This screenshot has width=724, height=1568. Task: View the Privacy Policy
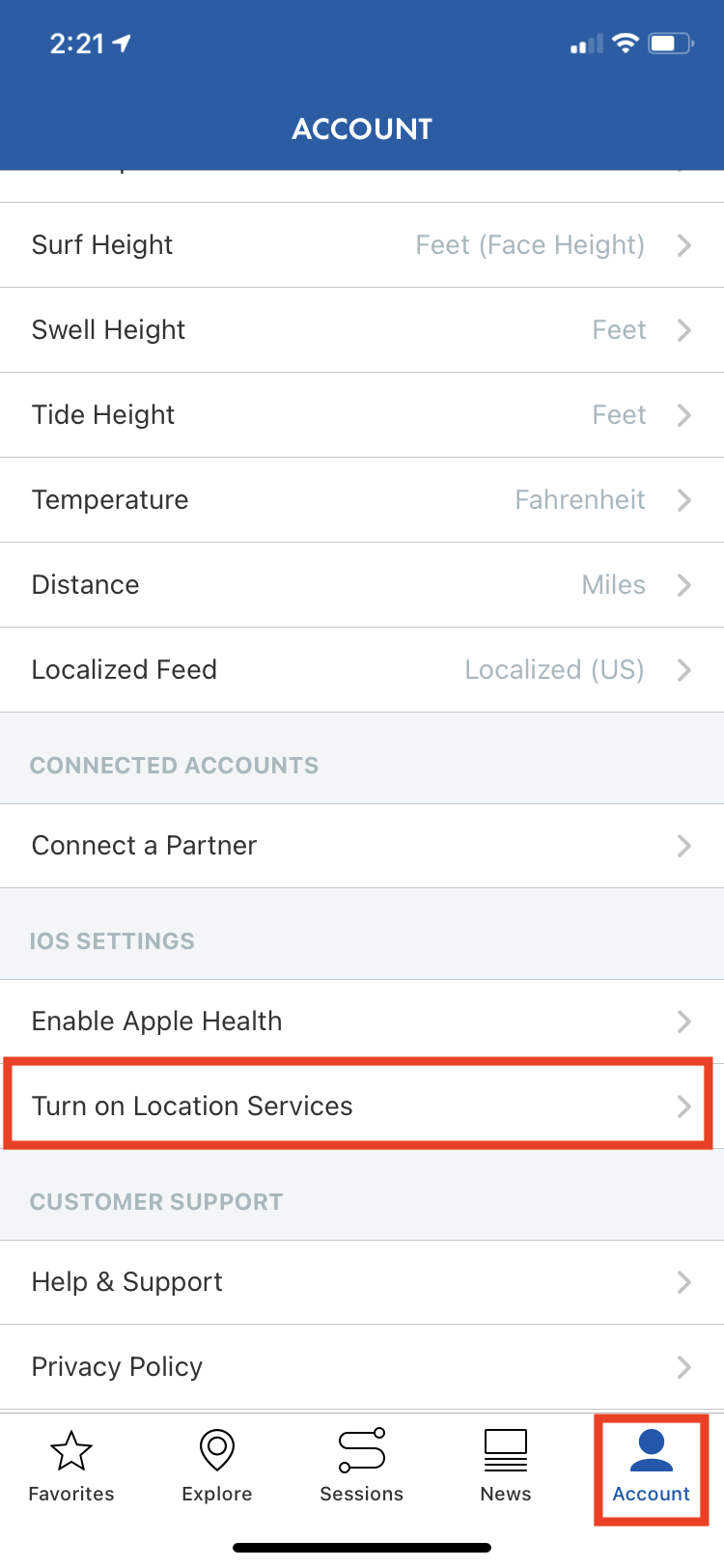tap(362, 1367)
